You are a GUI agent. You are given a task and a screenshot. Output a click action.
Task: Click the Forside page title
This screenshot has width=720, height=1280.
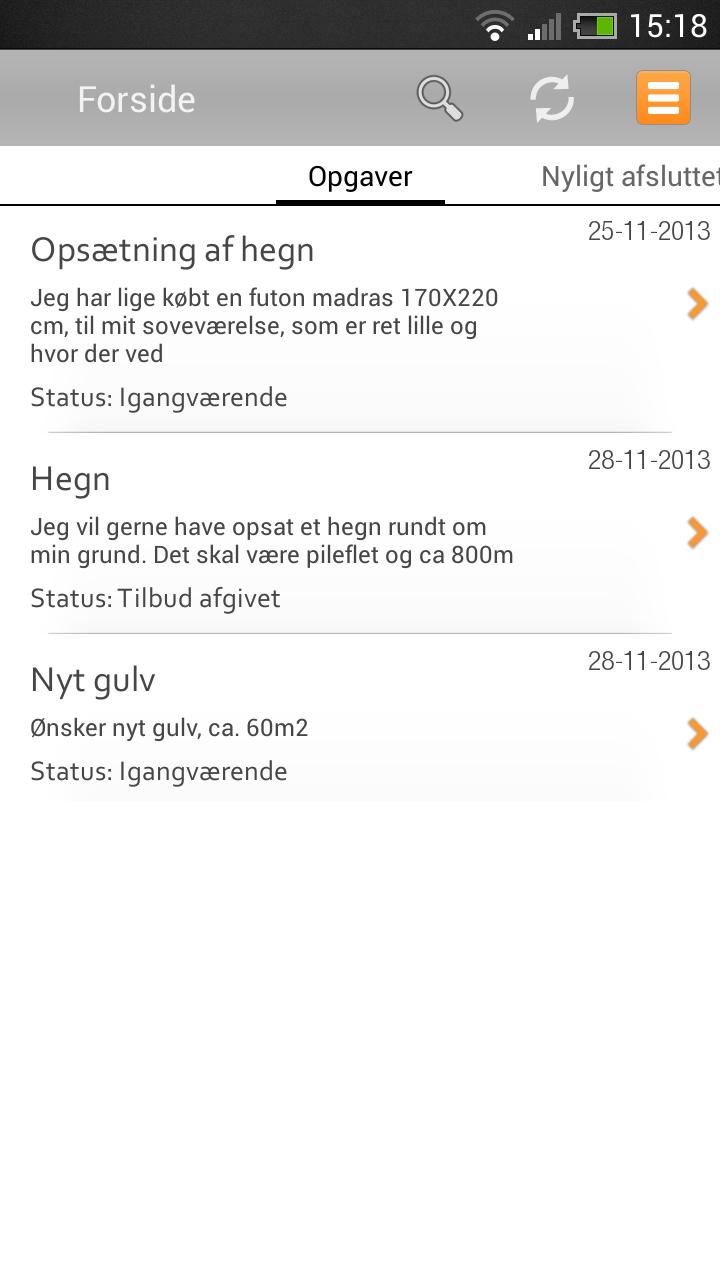pos(136,97)
